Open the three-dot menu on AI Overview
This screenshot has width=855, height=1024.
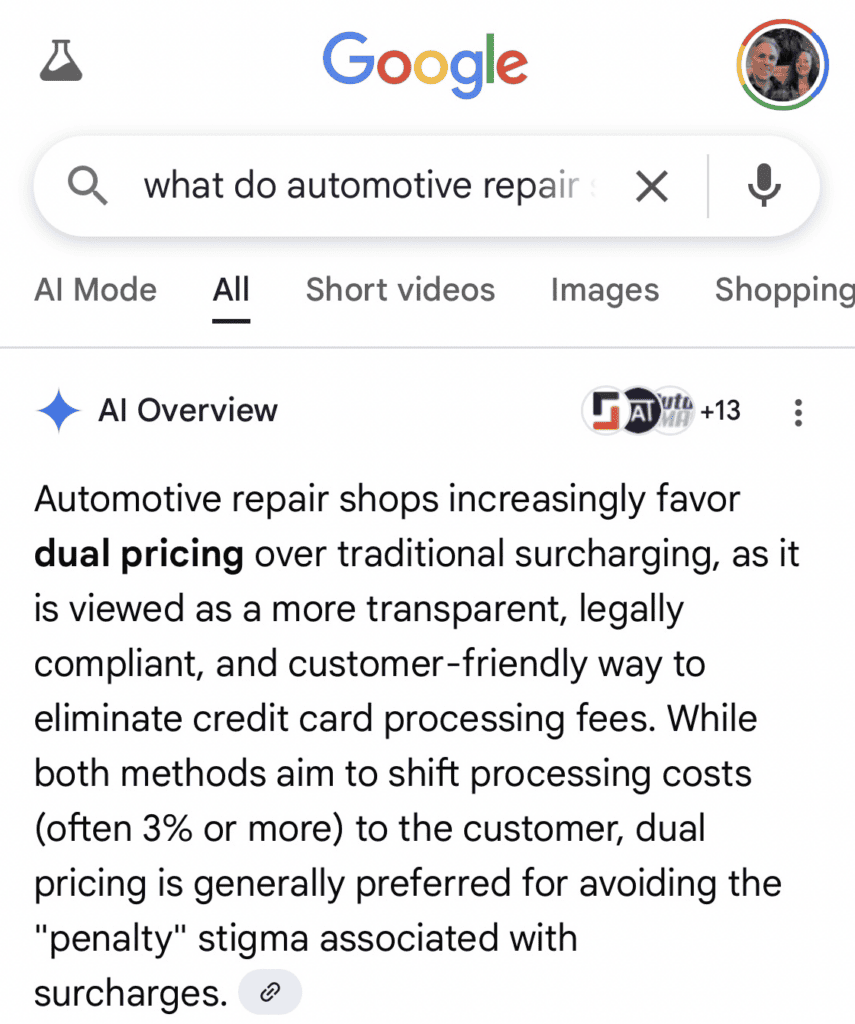(798, 412)
